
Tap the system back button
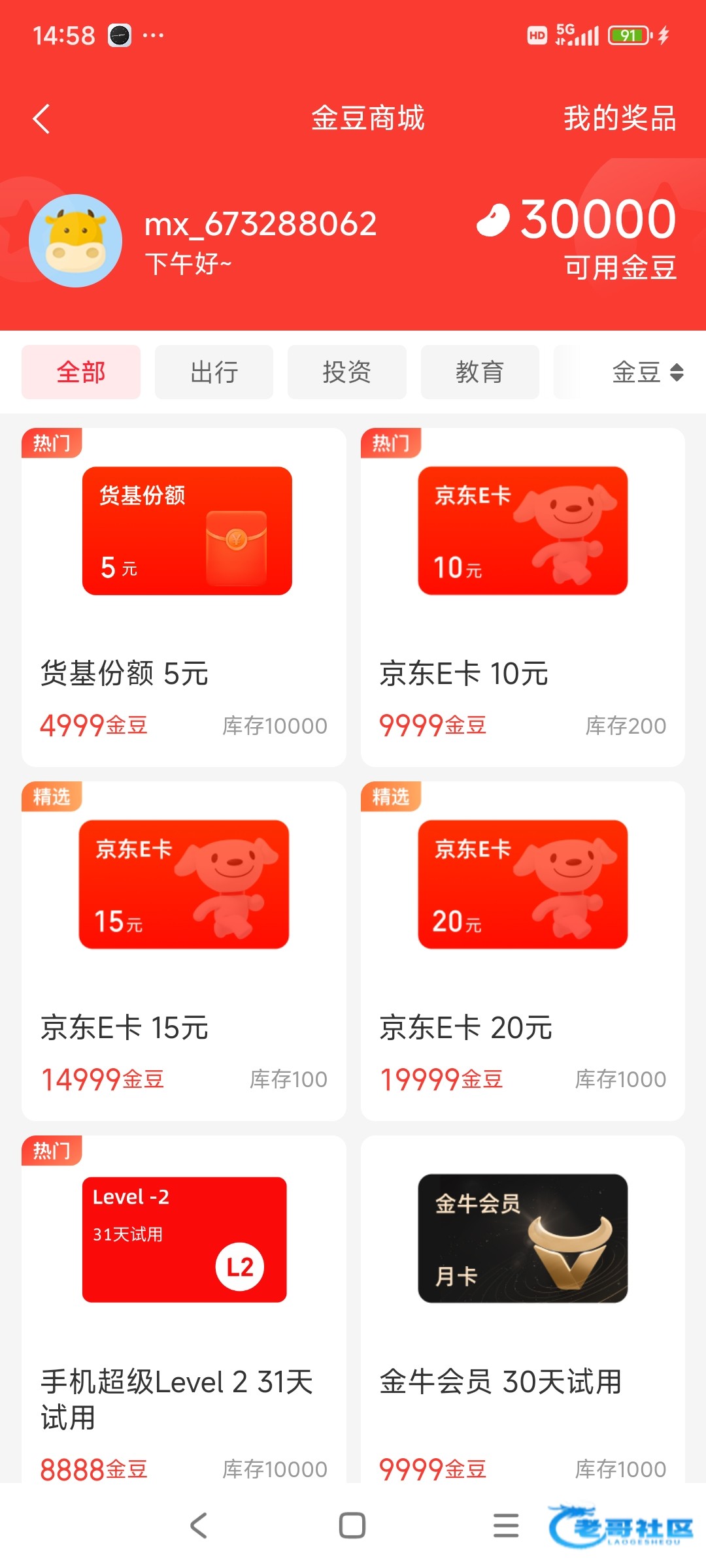199,1526
